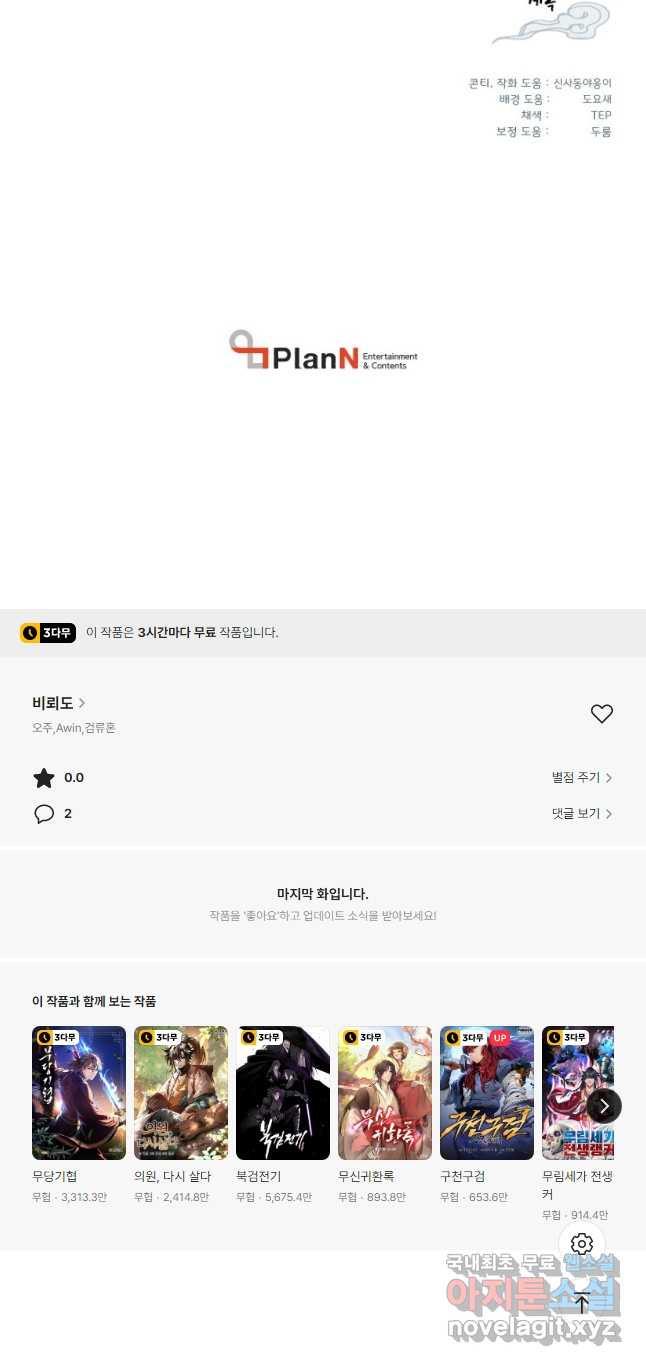Show next recommended works with the arrow

tap(604, 1106)
